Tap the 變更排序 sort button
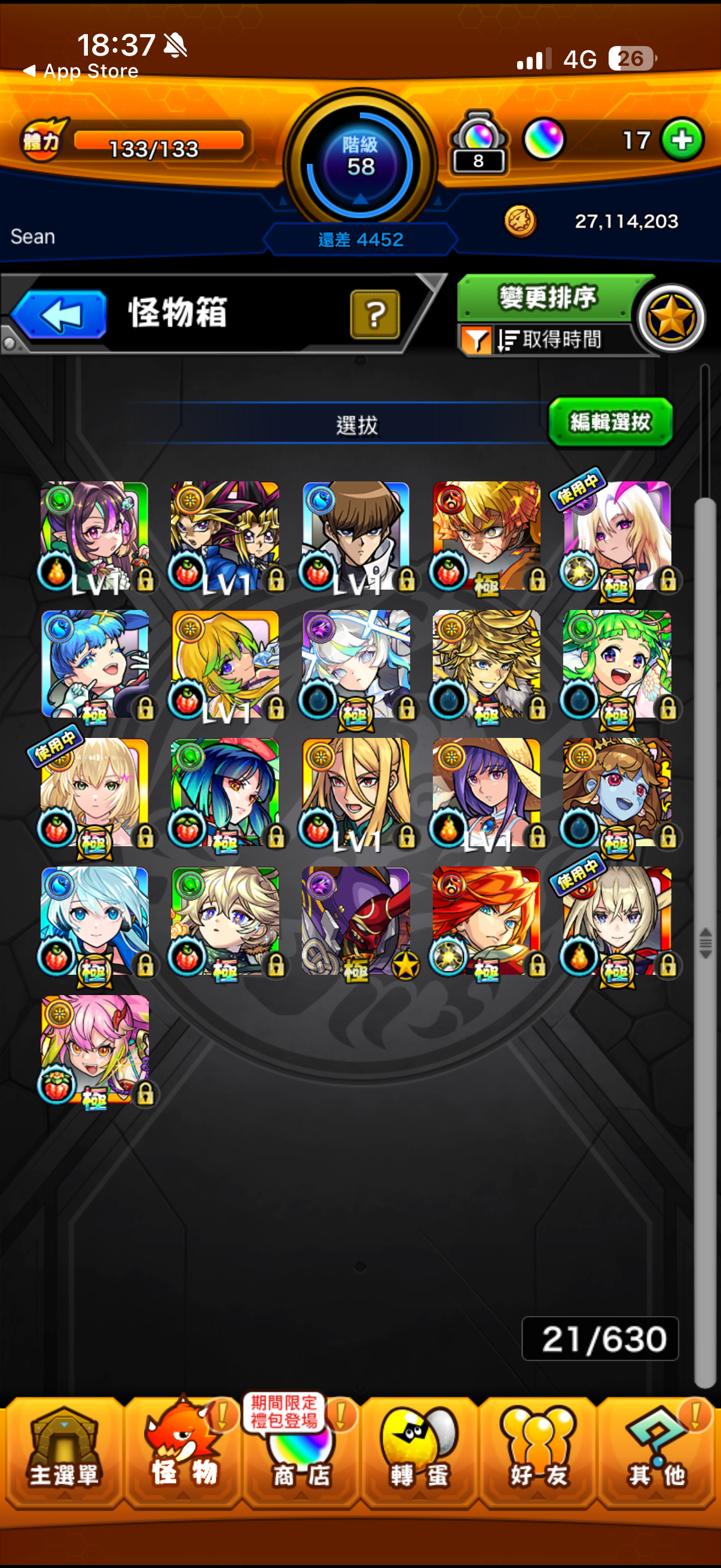The image size is (721, 1568). pyautogui.click(x=546, y=298)
